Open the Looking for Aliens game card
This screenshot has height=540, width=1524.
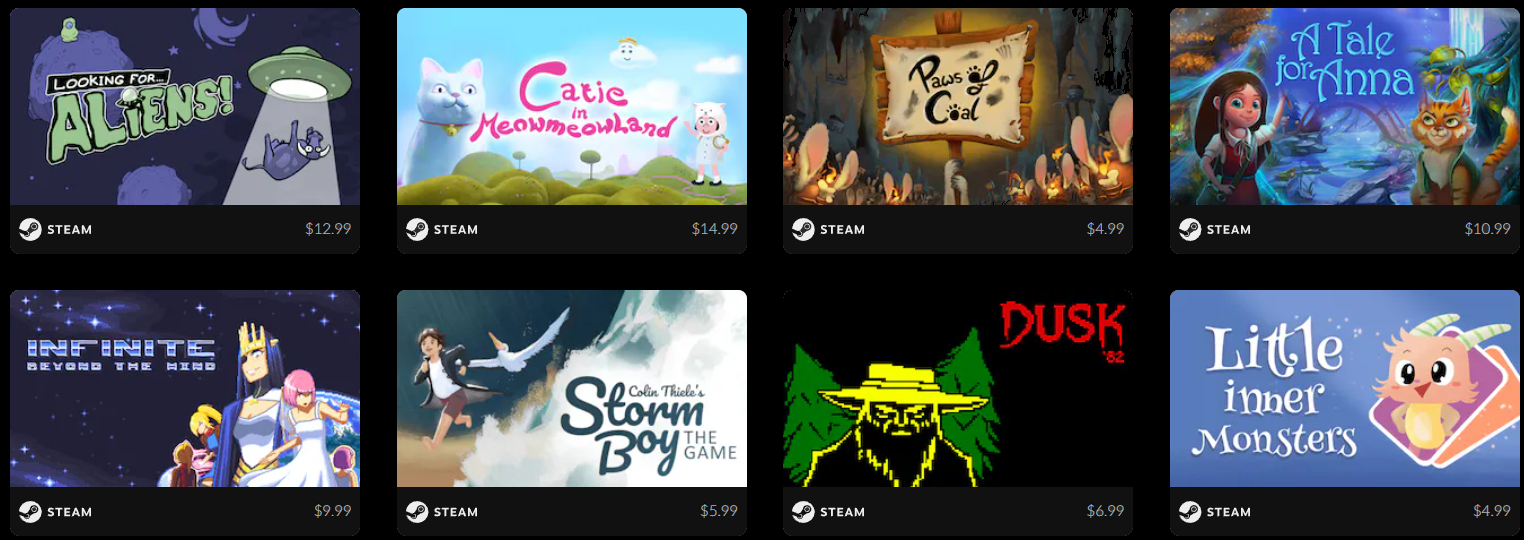click(185, 107)
